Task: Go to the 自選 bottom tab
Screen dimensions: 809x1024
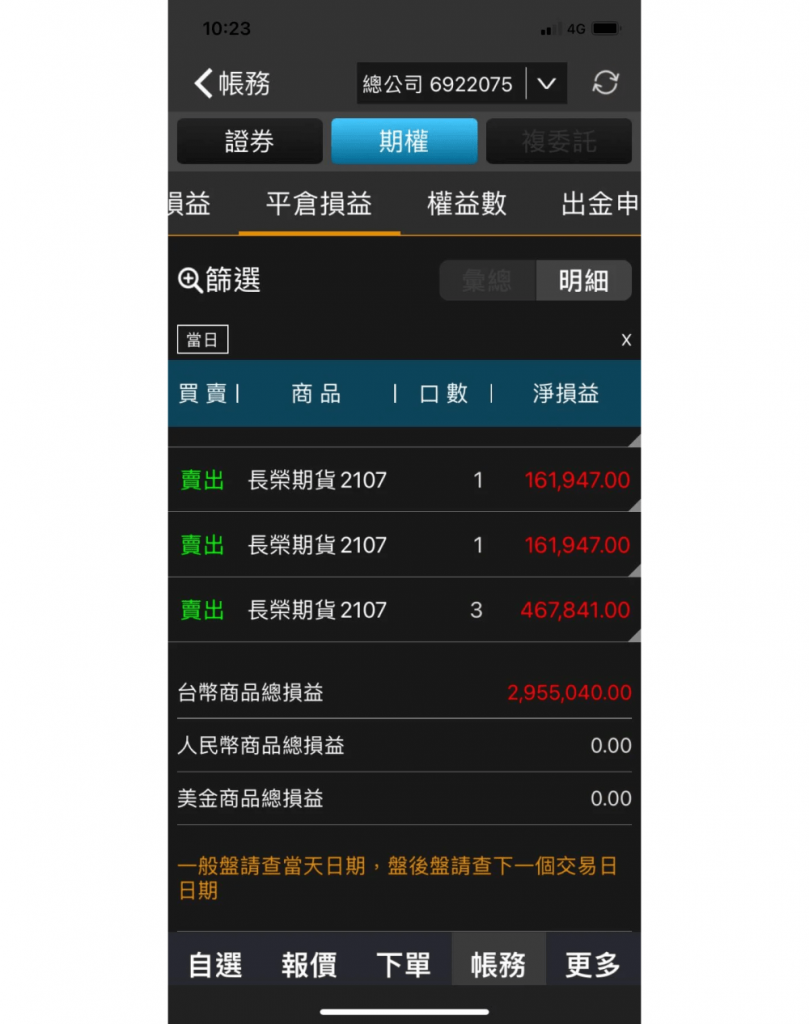Action: (x=215, y=965)
